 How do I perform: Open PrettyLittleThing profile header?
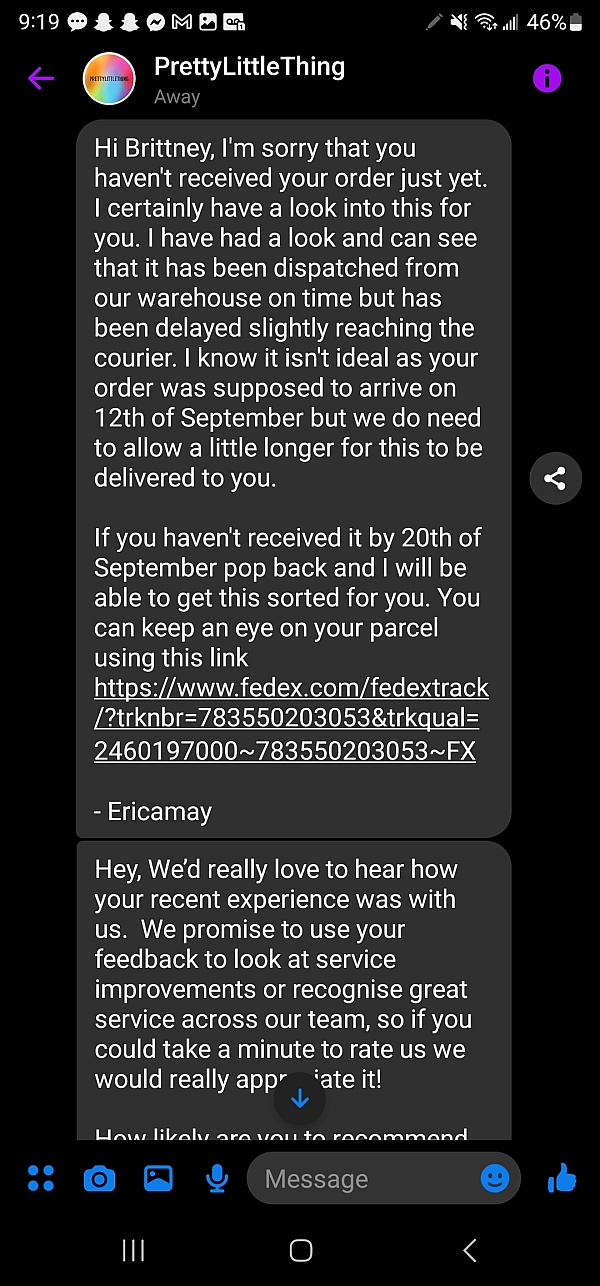tap(248, 79)
